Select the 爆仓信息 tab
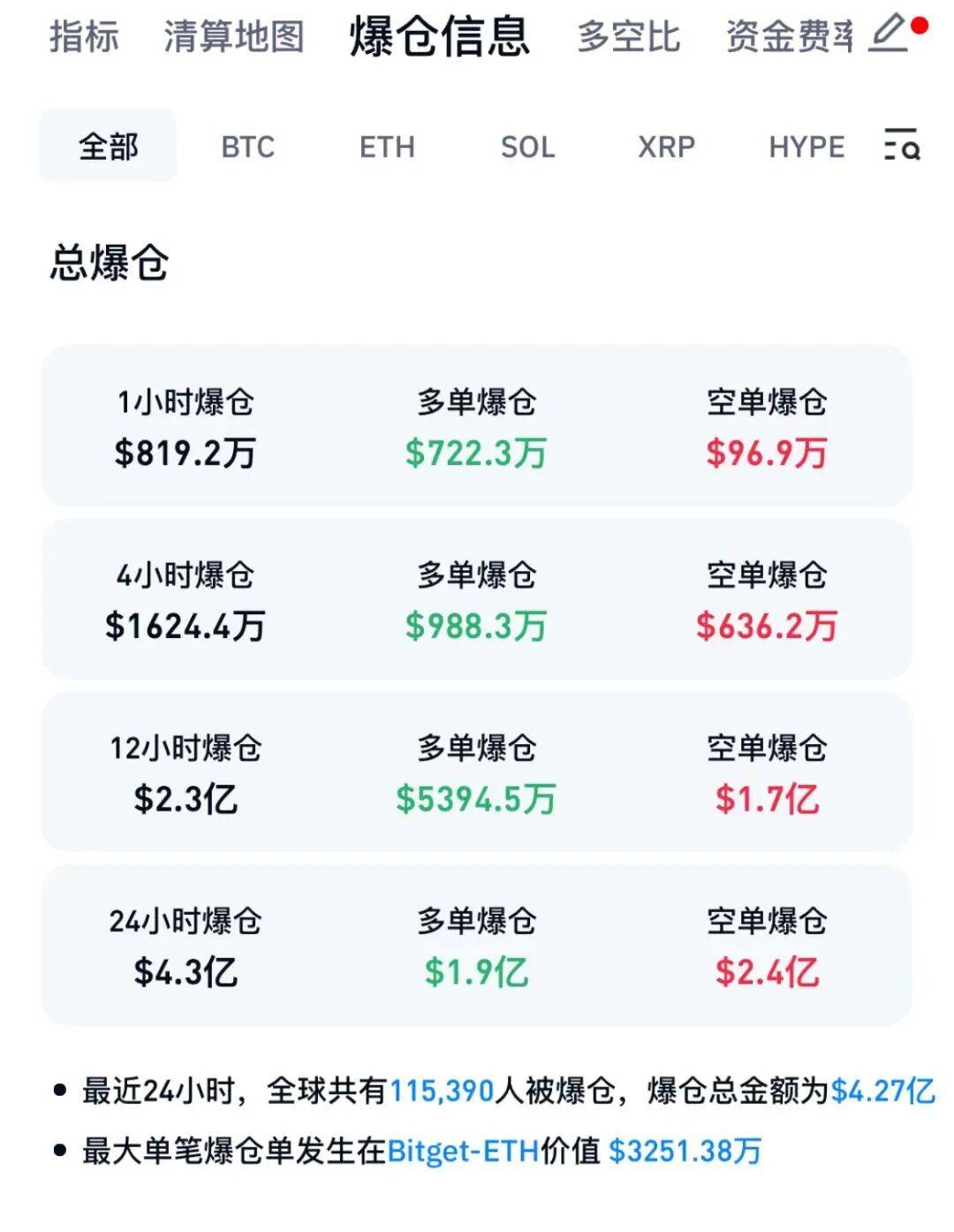The height and width of the screenshot is (1232, 954). (x=439, y=38)
